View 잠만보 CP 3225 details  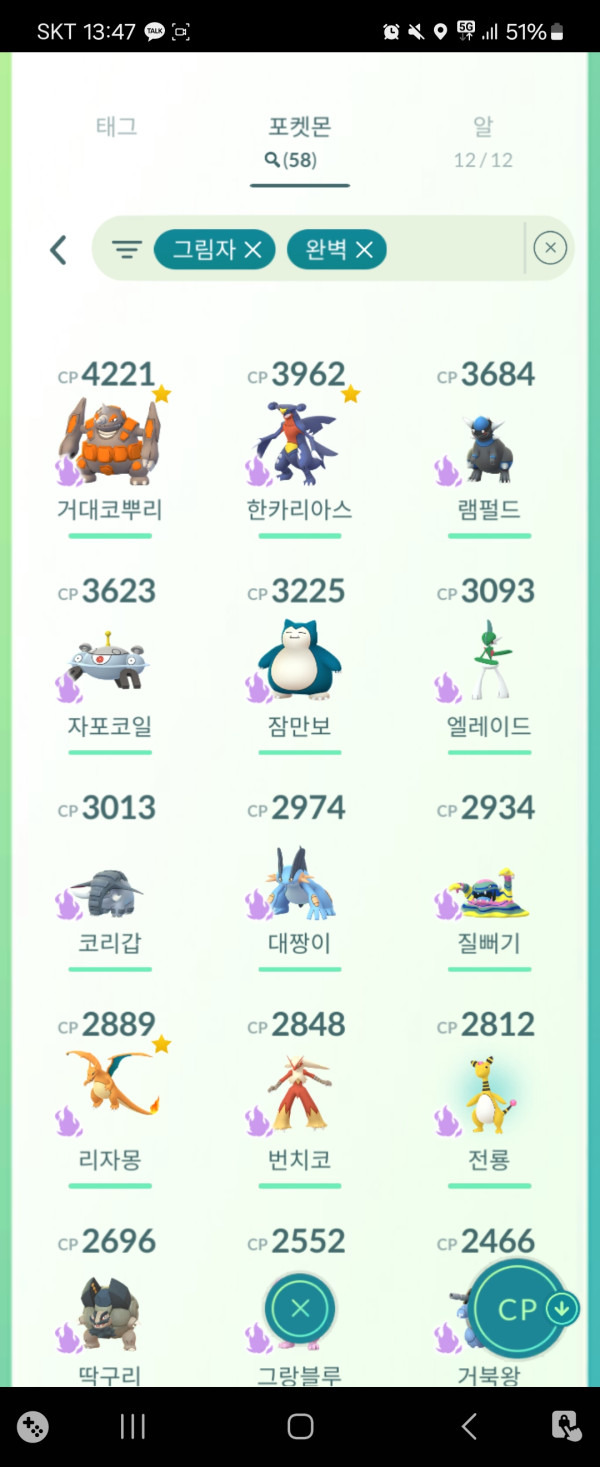coord(299,662)
